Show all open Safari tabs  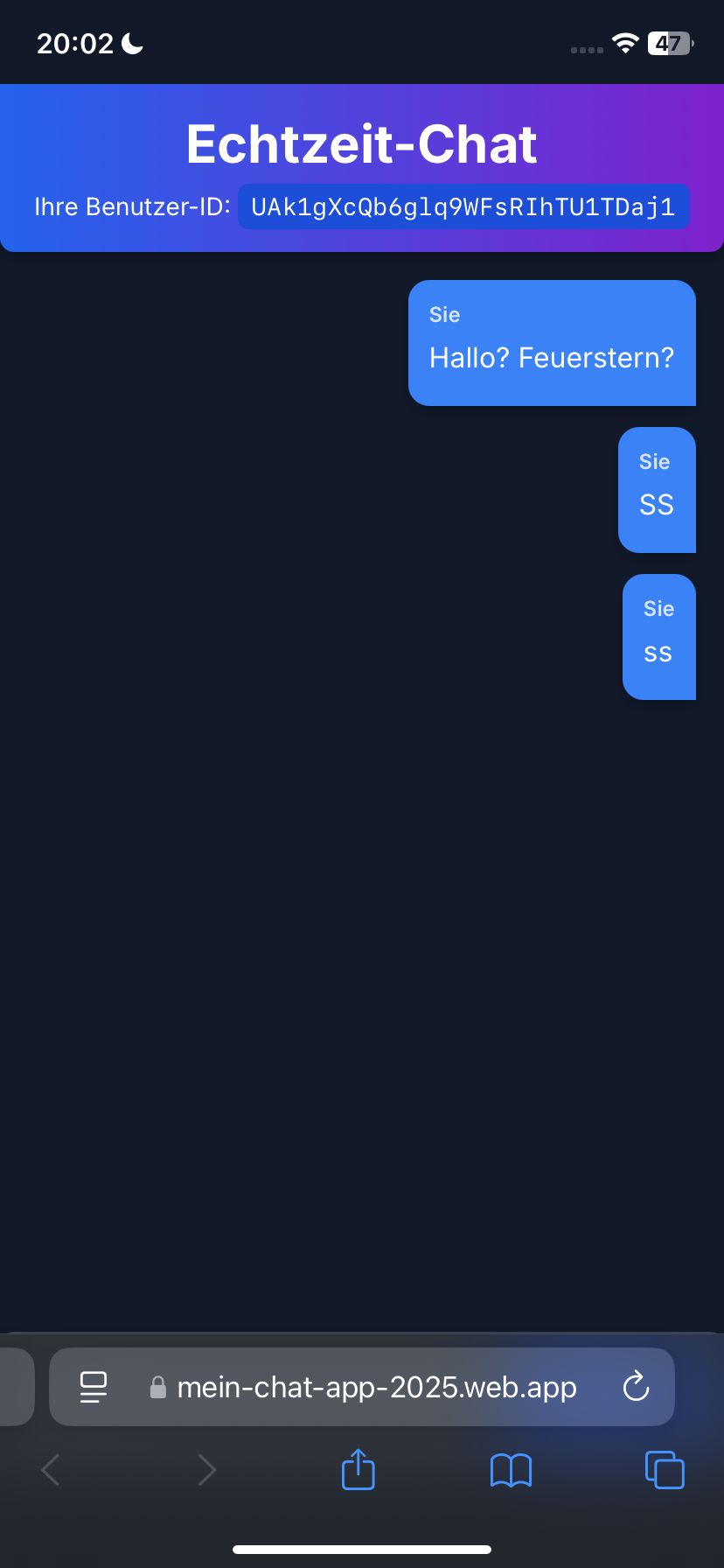click(665, 1470)
